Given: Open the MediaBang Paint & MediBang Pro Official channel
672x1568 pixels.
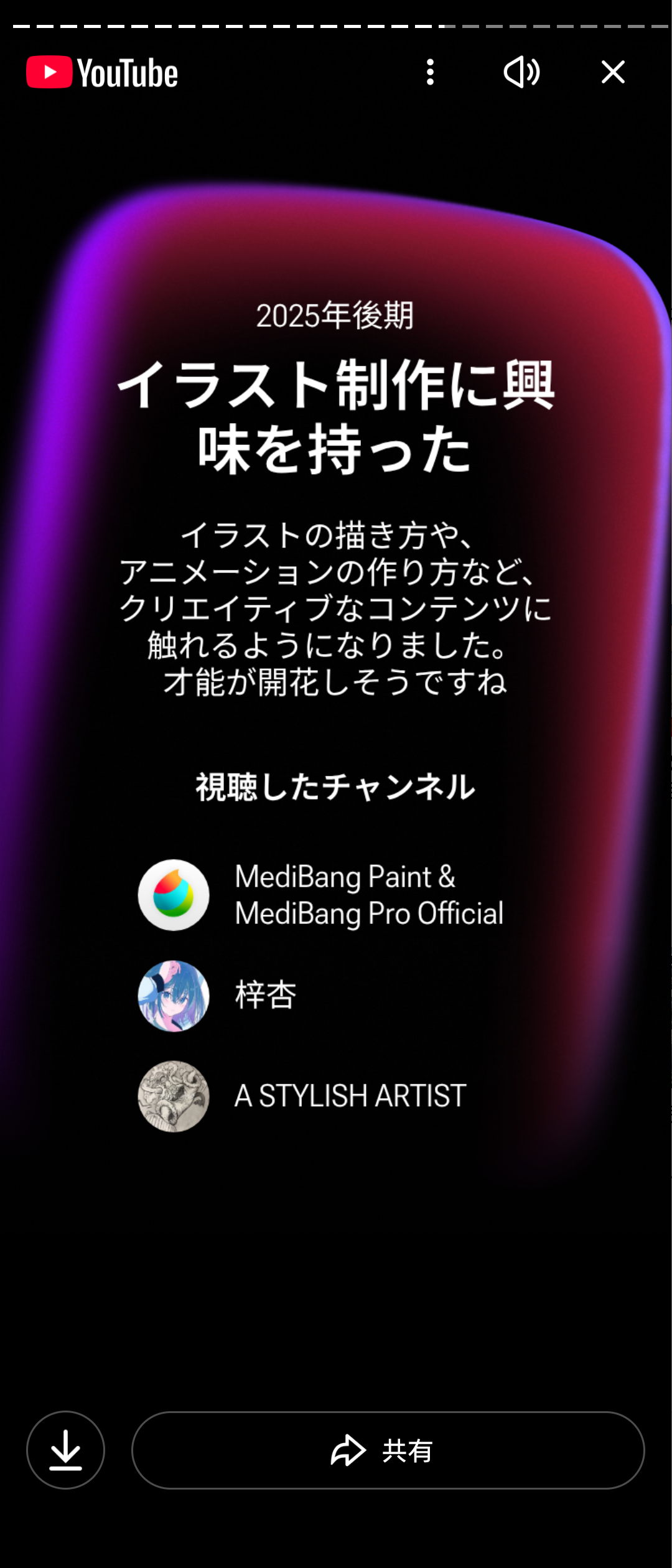Looking at the screenshot, I should point(320,895).
